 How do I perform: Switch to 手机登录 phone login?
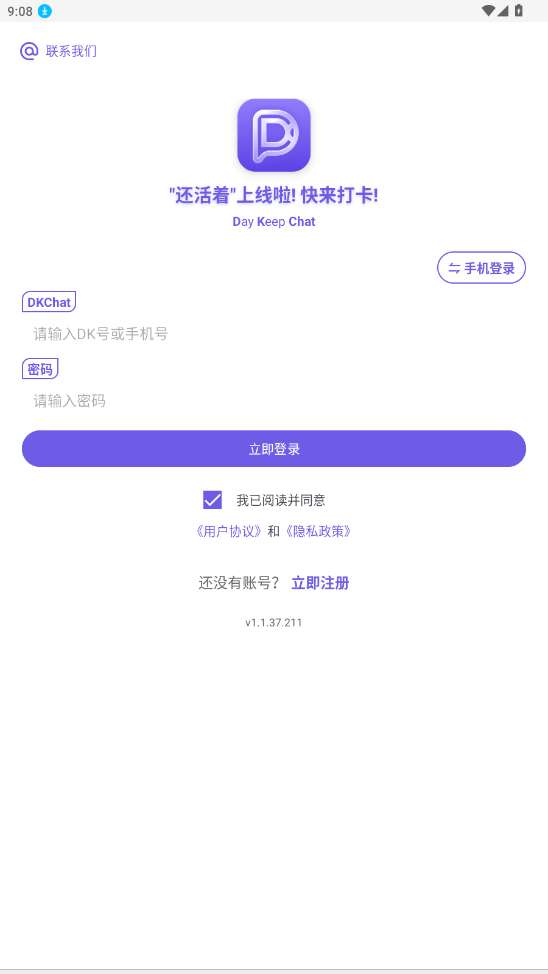(482, 268)
